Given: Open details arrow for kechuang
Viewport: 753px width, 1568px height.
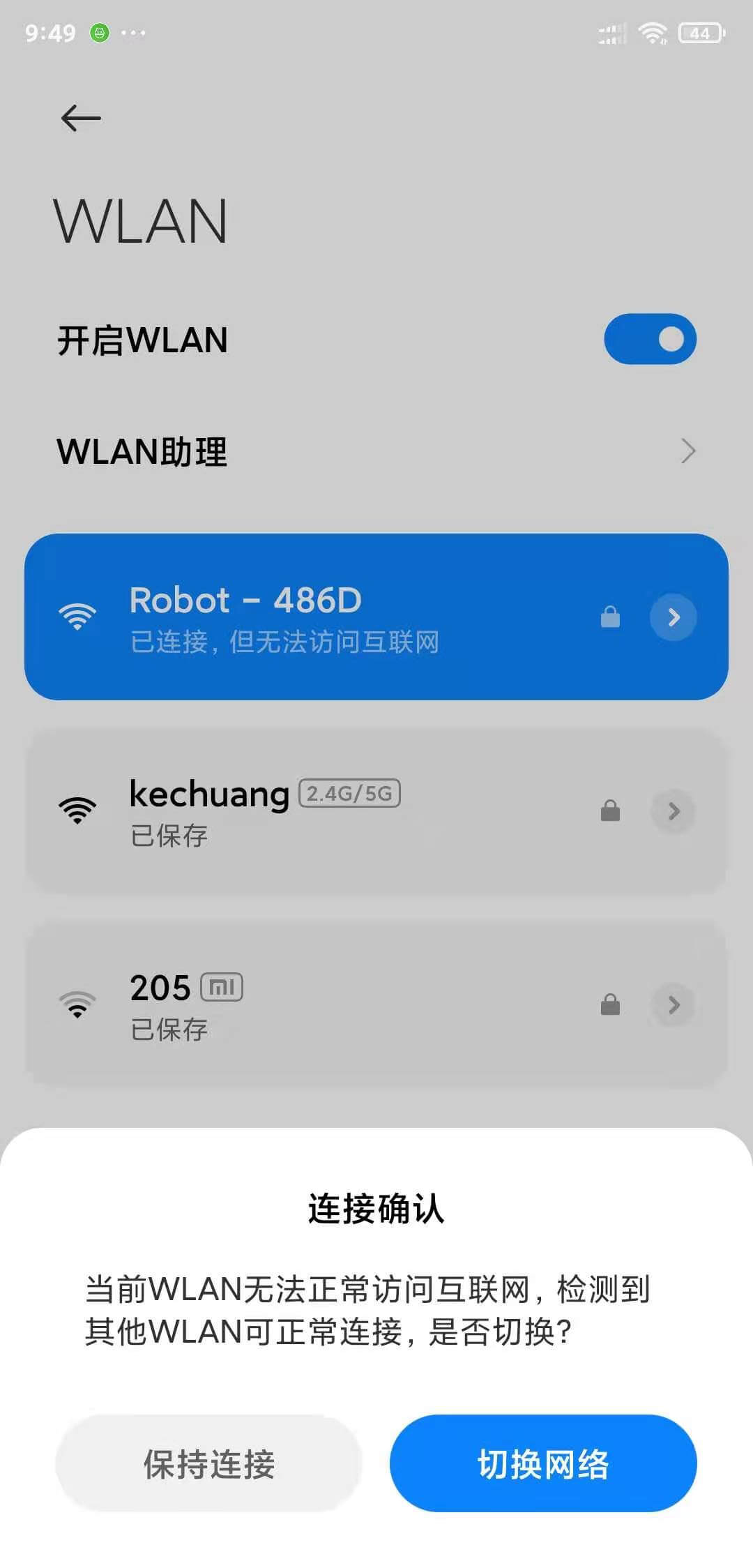Looking at the screenshot, I should 673,811.
